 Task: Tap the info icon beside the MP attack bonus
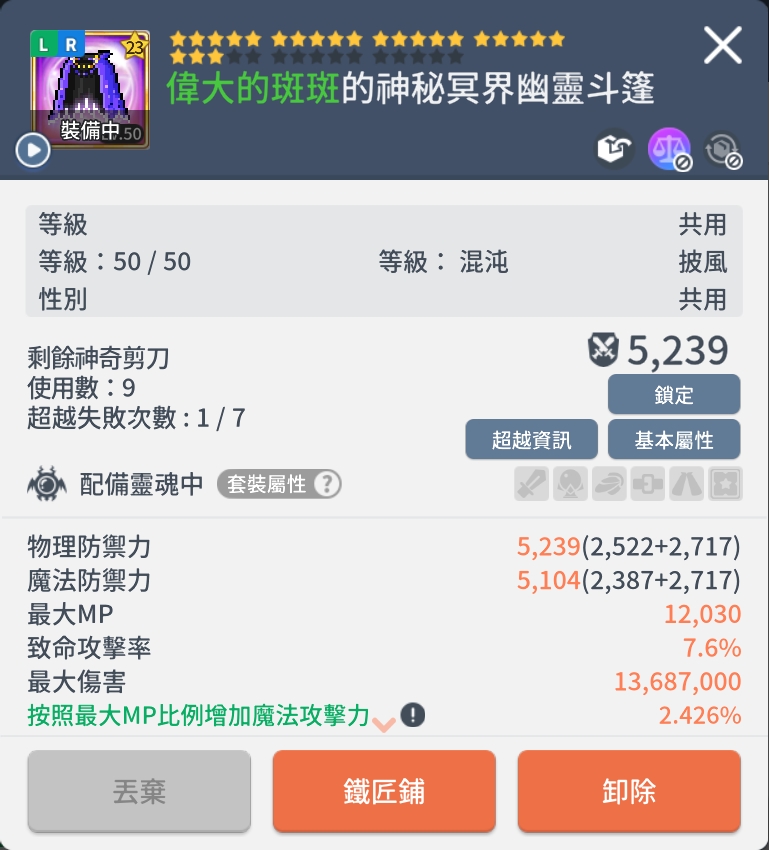413,715
